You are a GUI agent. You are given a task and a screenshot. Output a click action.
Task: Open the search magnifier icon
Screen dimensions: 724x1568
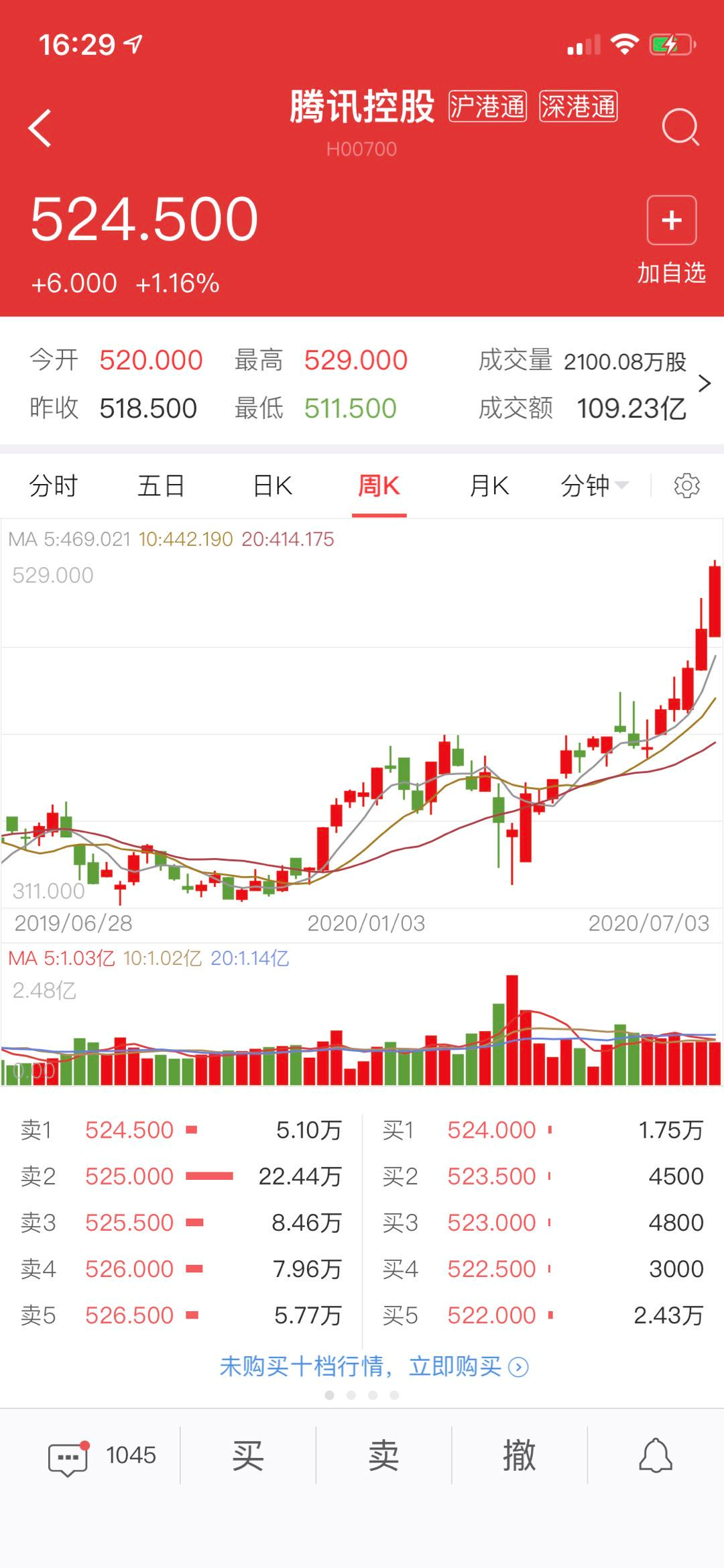pos(680,127)
